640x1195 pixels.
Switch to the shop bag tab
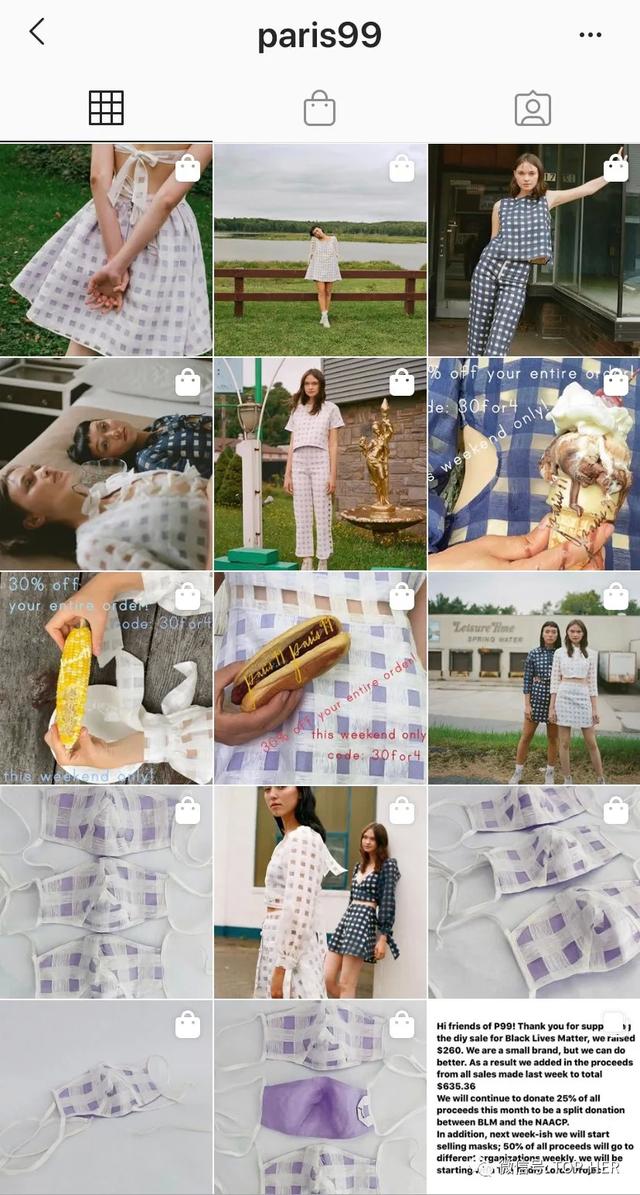pyautogui.click(x=319, y=108)
